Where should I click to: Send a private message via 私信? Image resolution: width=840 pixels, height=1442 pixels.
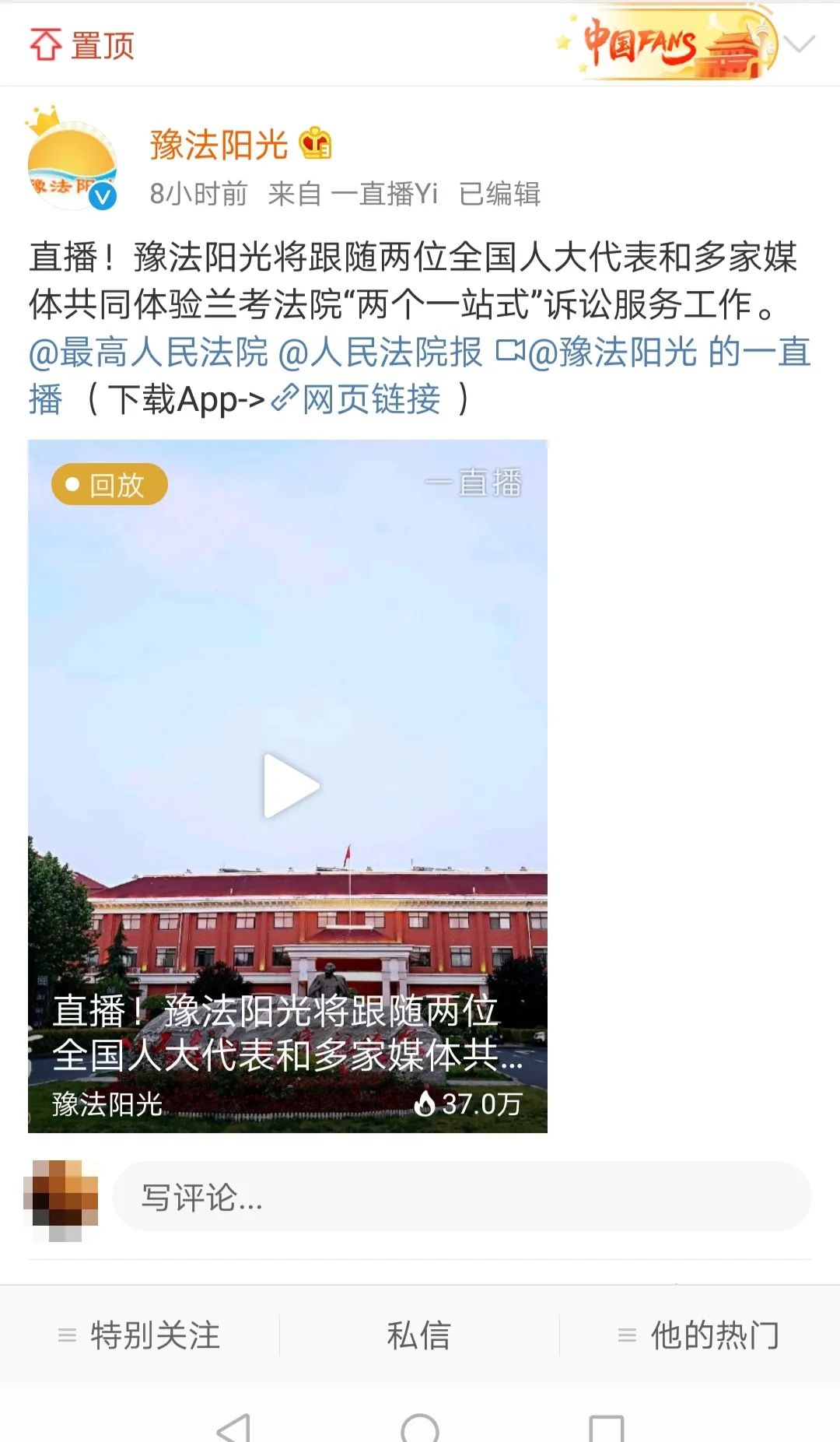[419, 1335]
